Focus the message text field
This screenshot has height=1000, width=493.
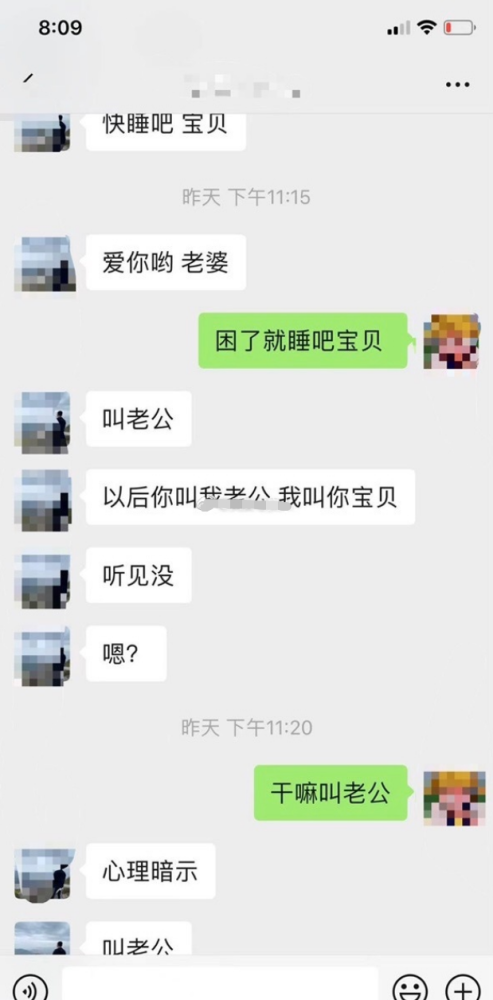point(219,985)
